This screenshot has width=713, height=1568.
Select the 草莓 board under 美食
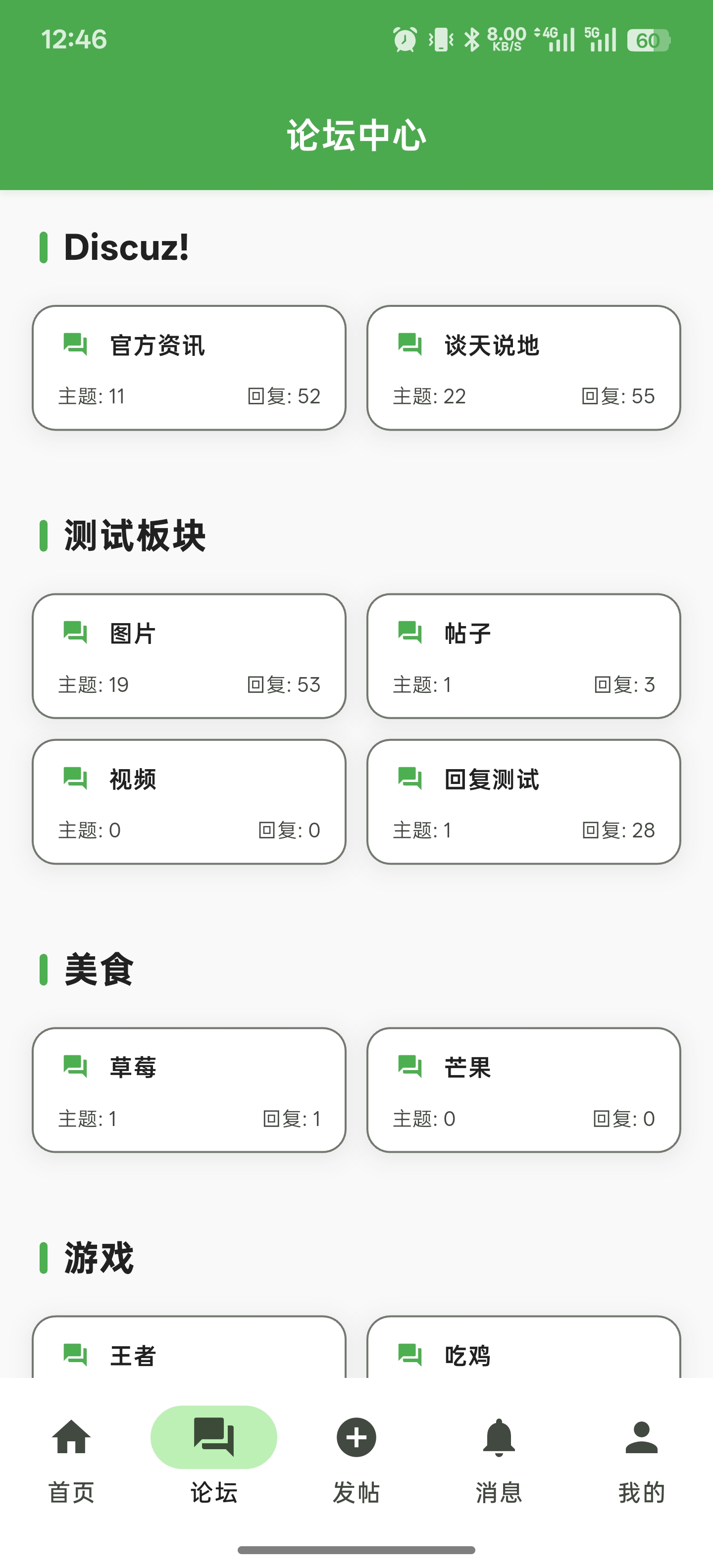point(189,1089)
